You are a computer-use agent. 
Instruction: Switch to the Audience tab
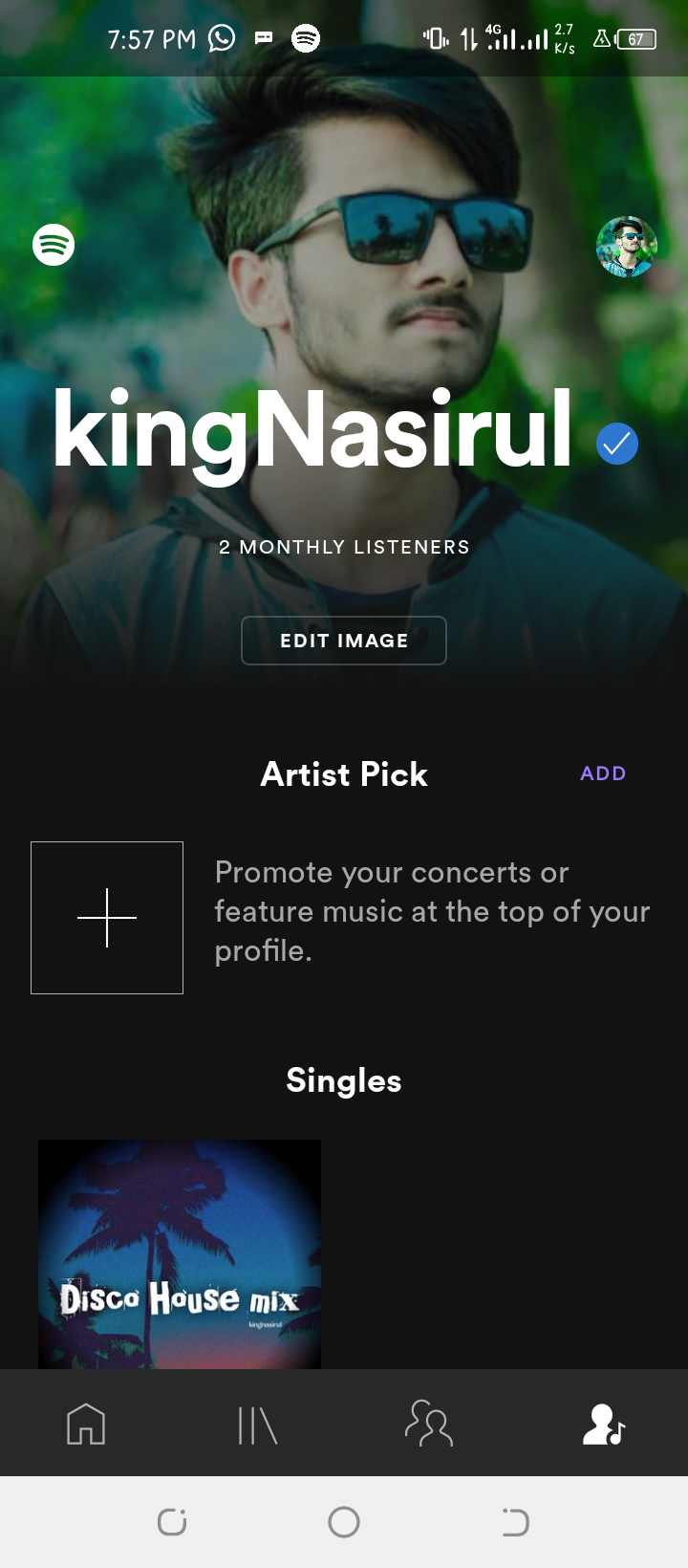(429, 1424)
